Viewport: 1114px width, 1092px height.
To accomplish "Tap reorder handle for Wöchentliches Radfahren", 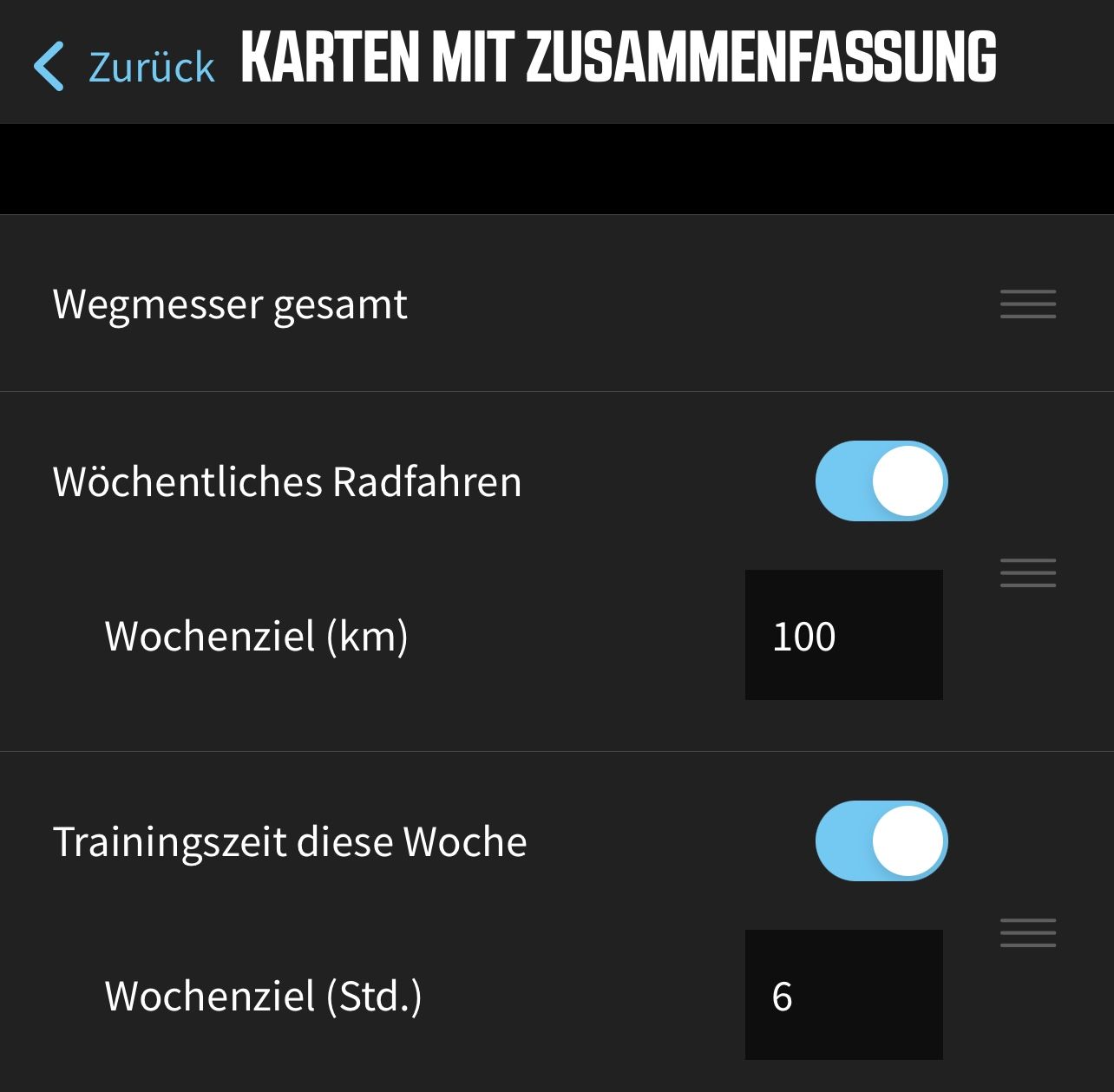I will coord(1027,573).
